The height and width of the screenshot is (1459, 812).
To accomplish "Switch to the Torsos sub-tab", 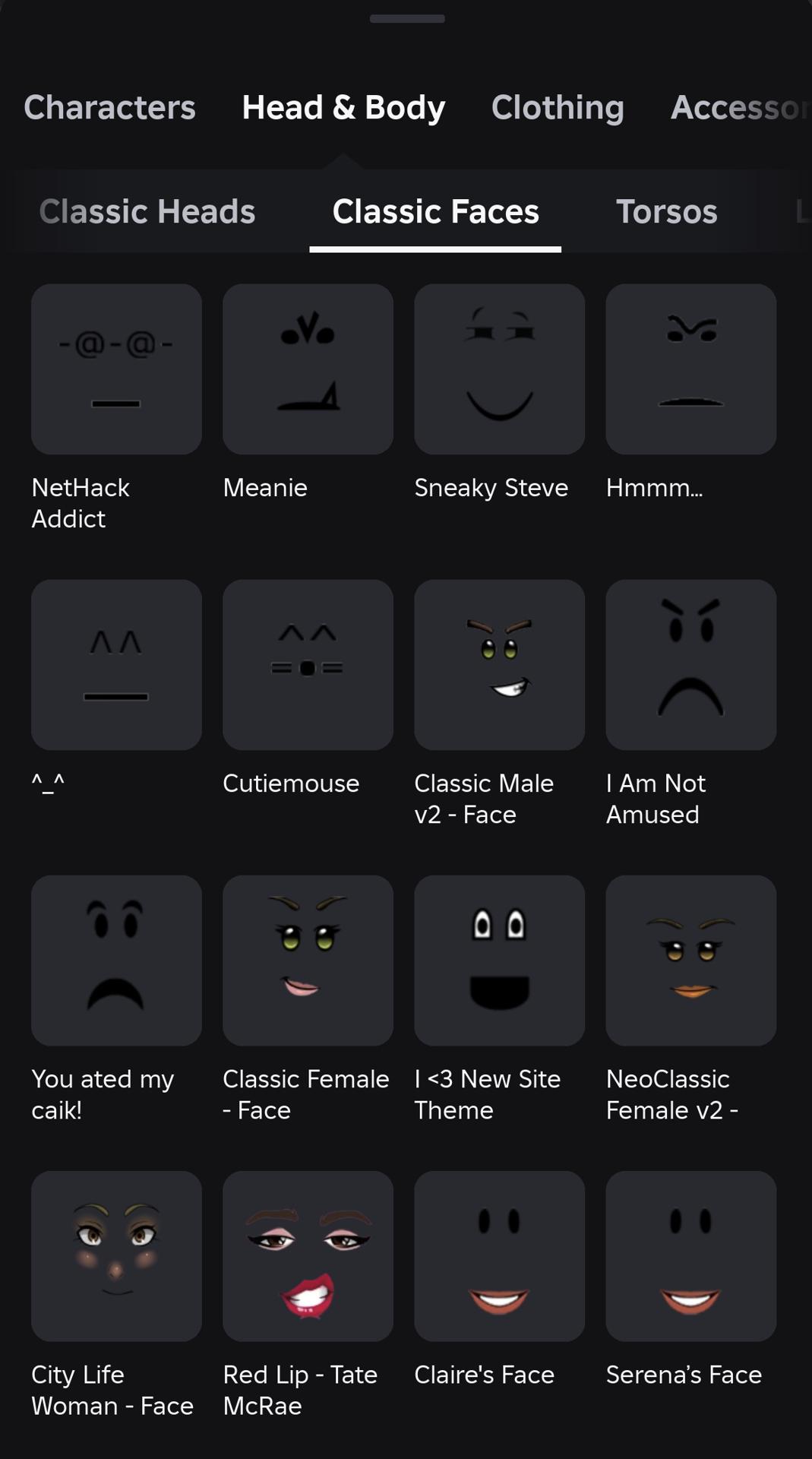I will click(x=666, y=211).
